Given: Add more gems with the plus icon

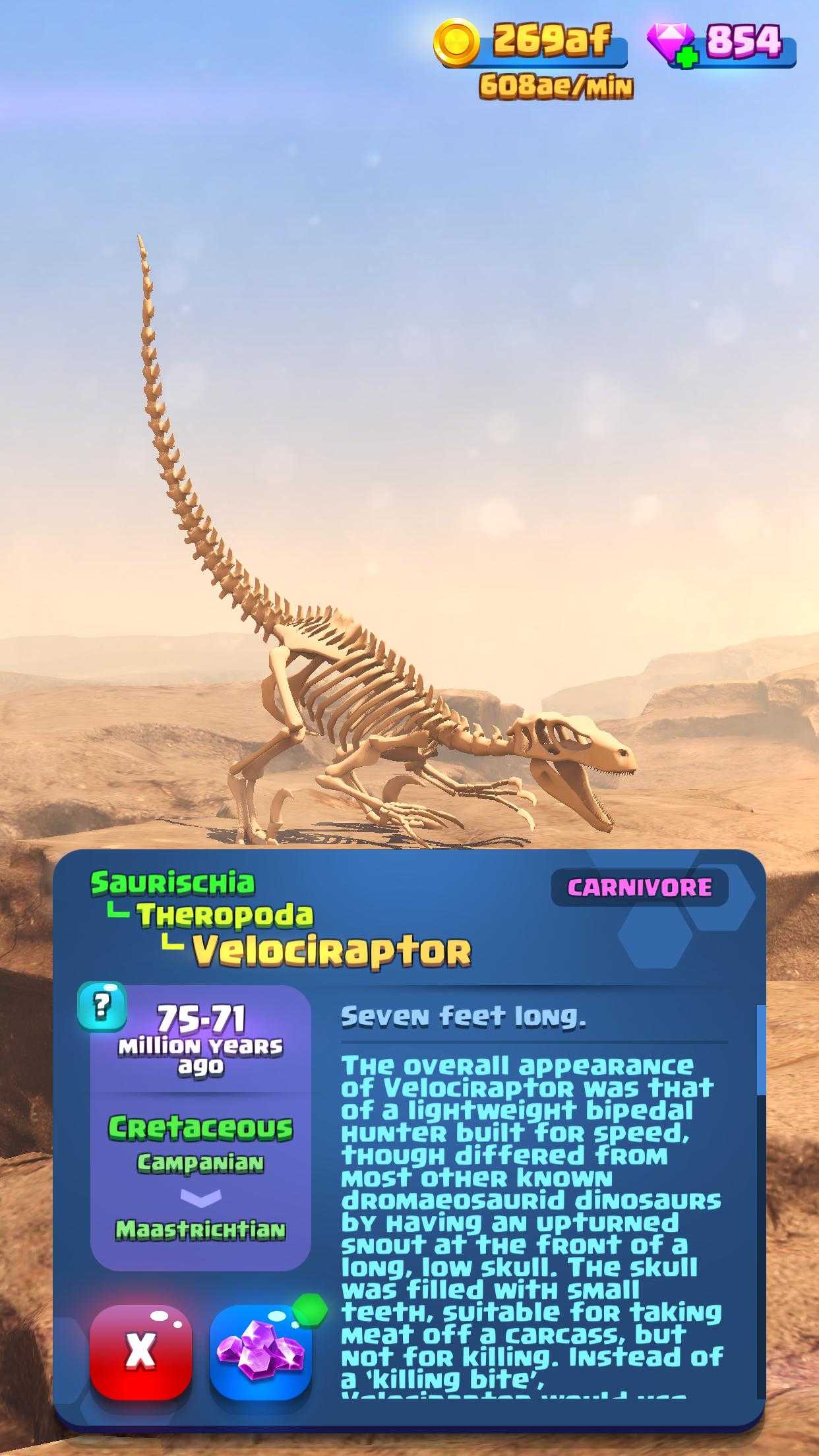Looking at the screenshot, I should coord(686,58).
